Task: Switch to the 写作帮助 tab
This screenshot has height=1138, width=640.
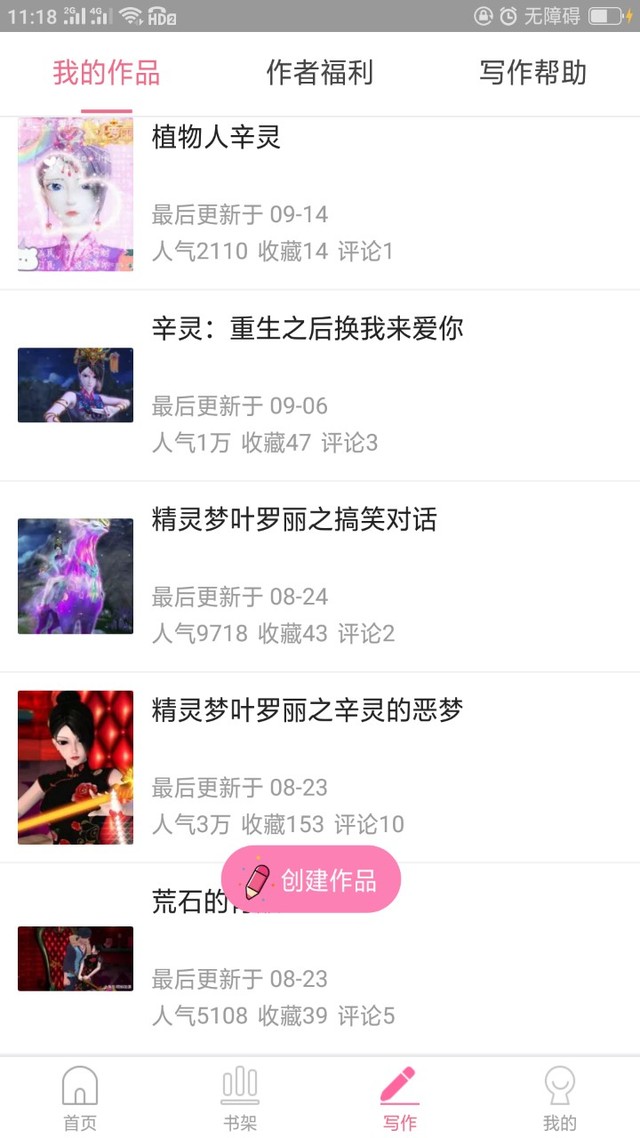Action: point(532,73)
